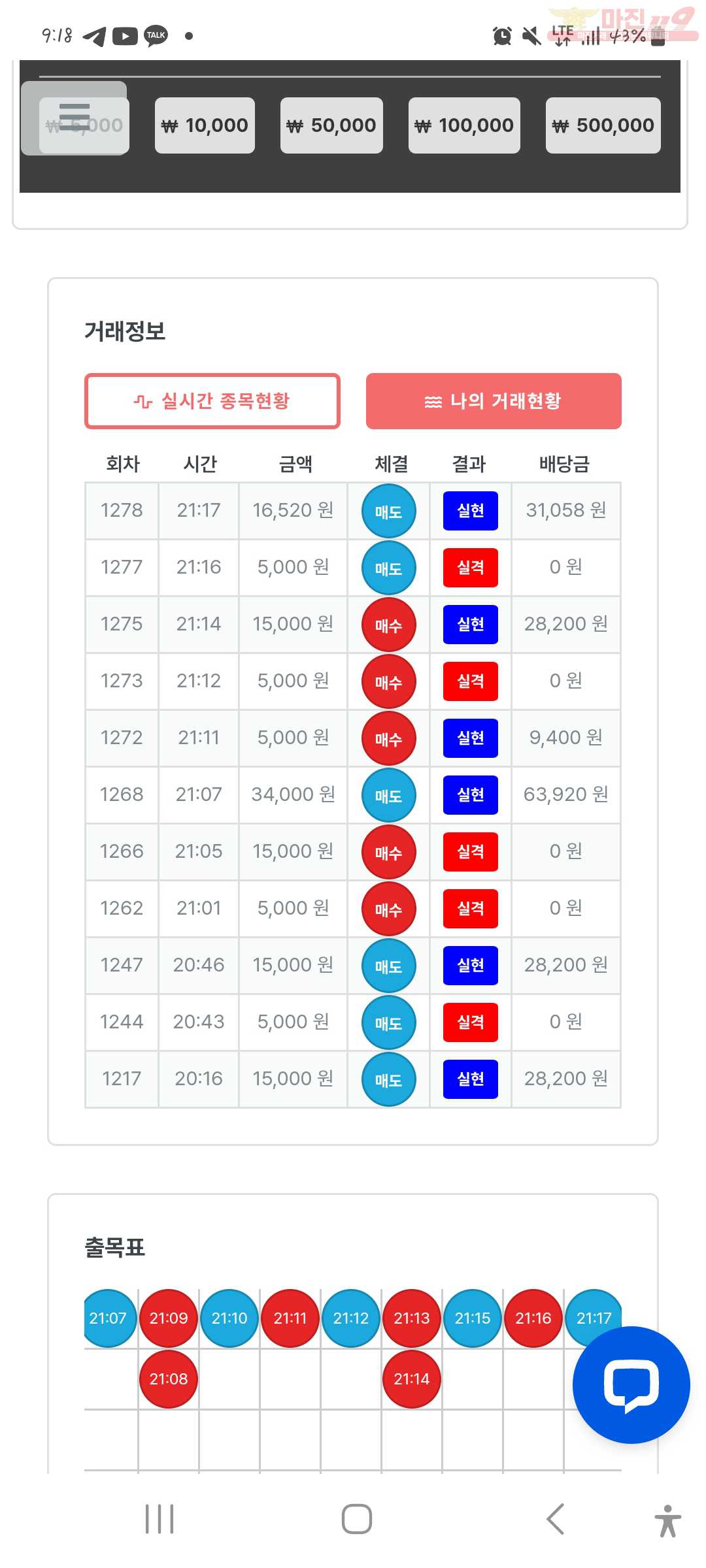Choose the ₩ 50,000 amount button
Viewport: 706px width, 1568px height.
pos(331,125)
